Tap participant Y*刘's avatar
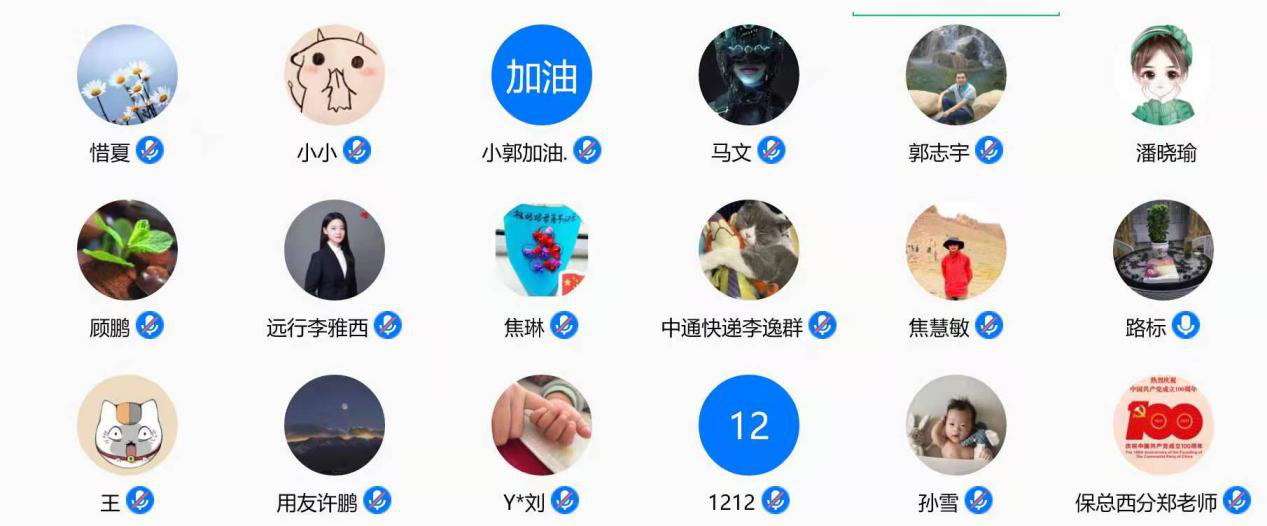This screenshot has height=526, width=1267. click(541, 425)
